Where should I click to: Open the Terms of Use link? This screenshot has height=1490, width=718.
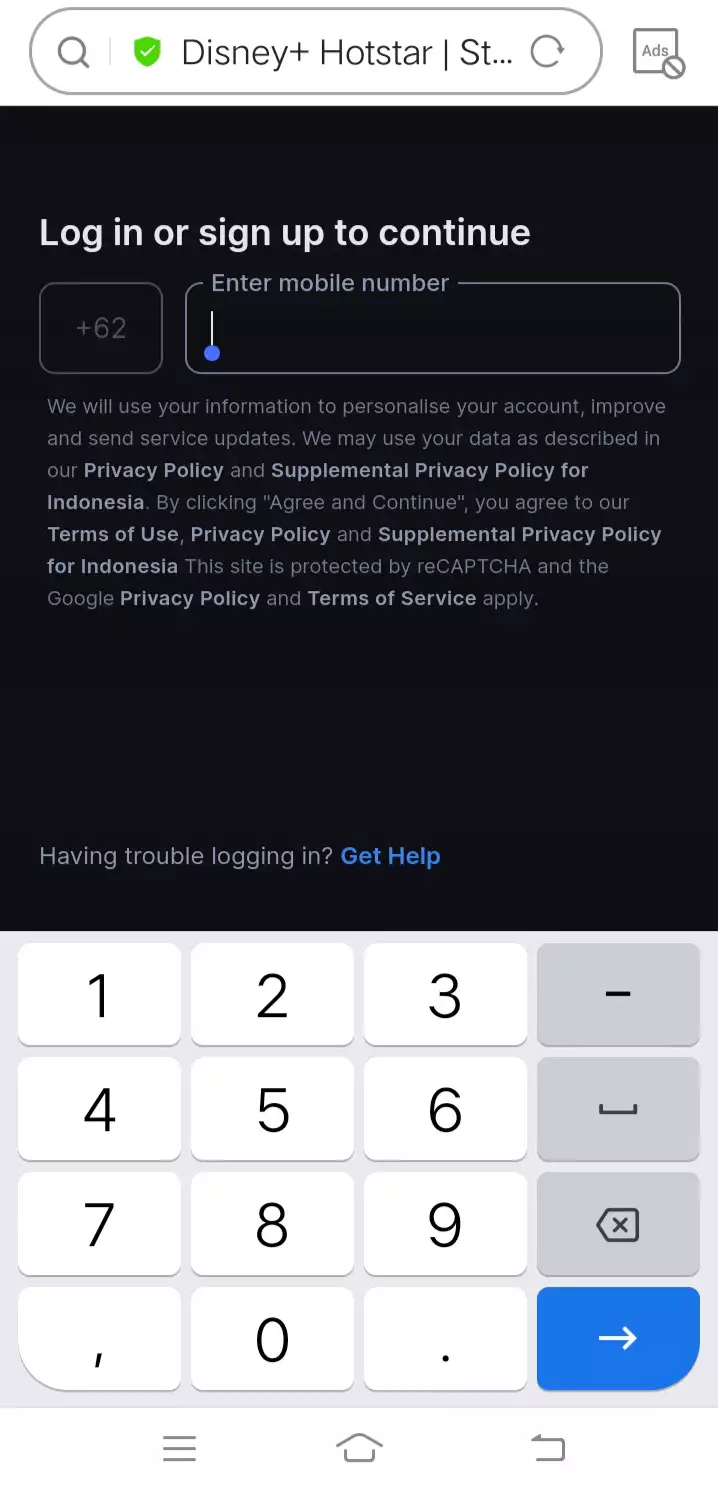pos(113,534)
